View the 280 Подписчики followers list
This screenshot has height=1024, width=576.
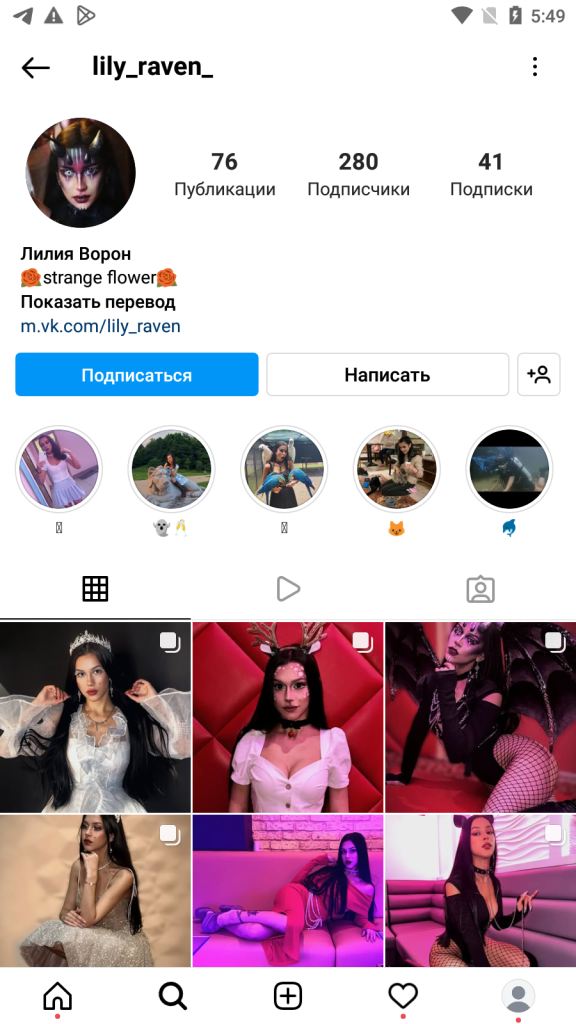click(x=359, y=174)
